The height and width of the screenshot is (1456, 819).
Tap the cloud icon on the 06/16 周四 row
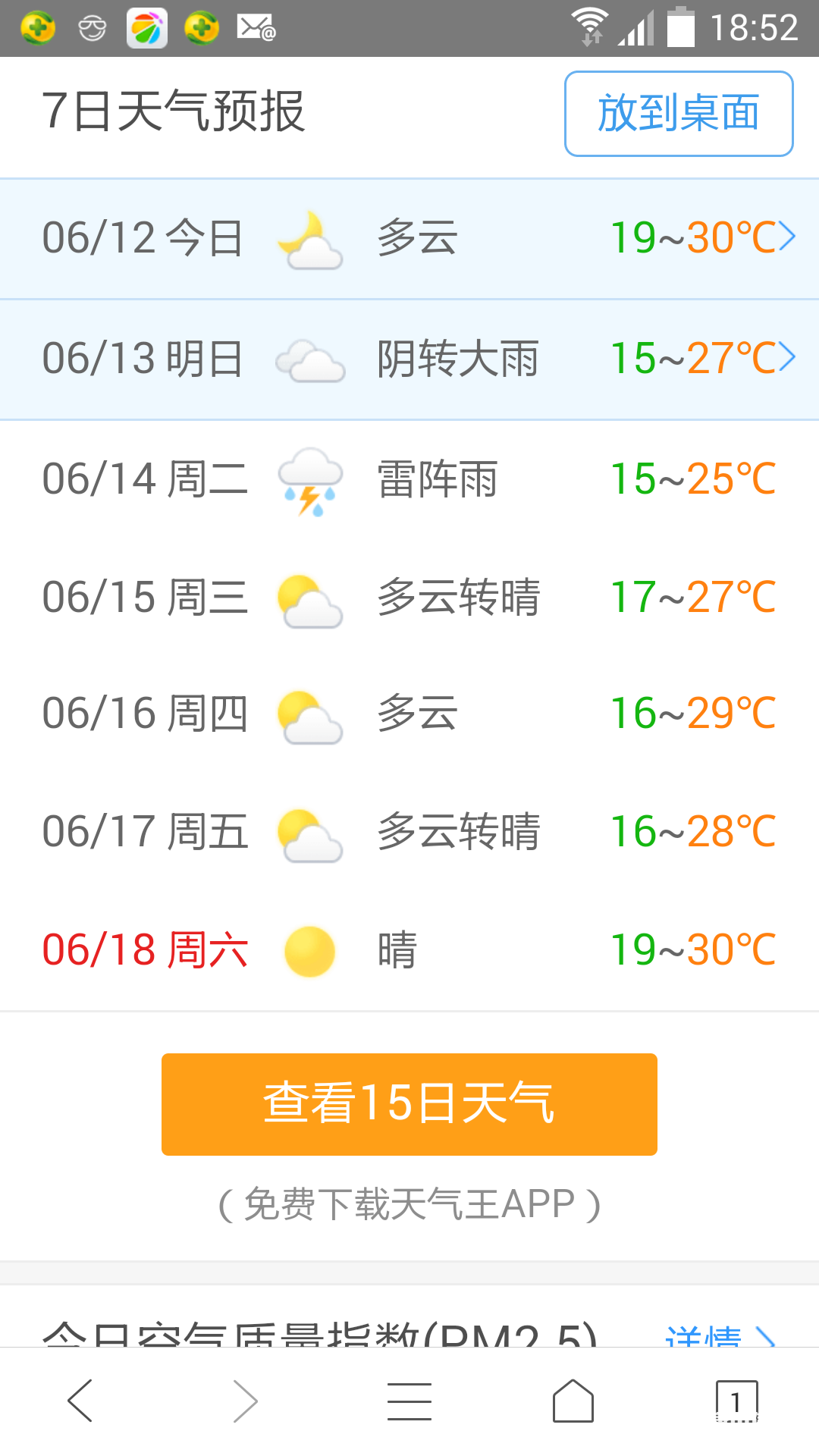coord(309,717)
